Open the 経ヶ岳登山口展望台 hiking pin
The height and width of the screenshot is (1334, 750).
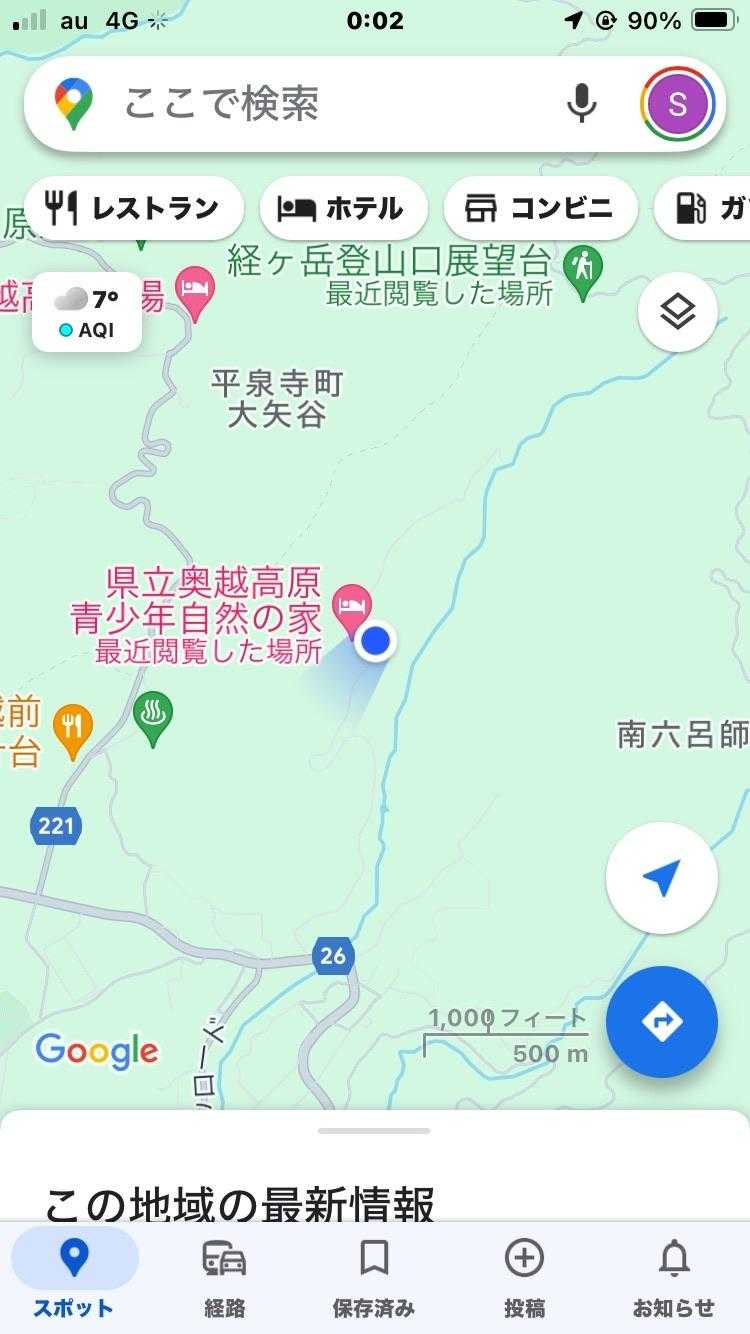pyautogui.click(x=582, y=270)
